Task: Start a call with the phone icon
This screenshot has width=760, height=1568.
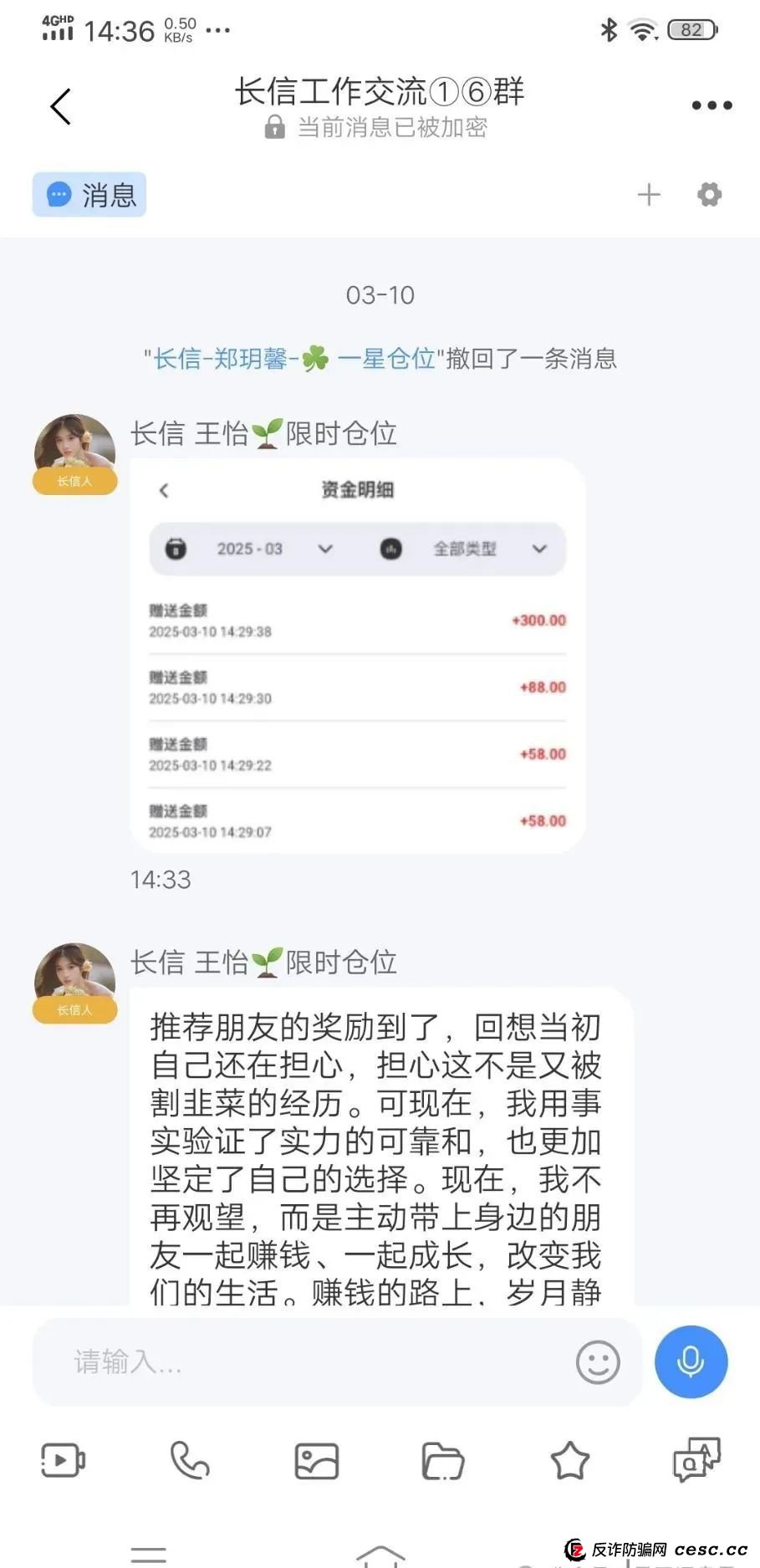Action: (x=190, y=1462)
